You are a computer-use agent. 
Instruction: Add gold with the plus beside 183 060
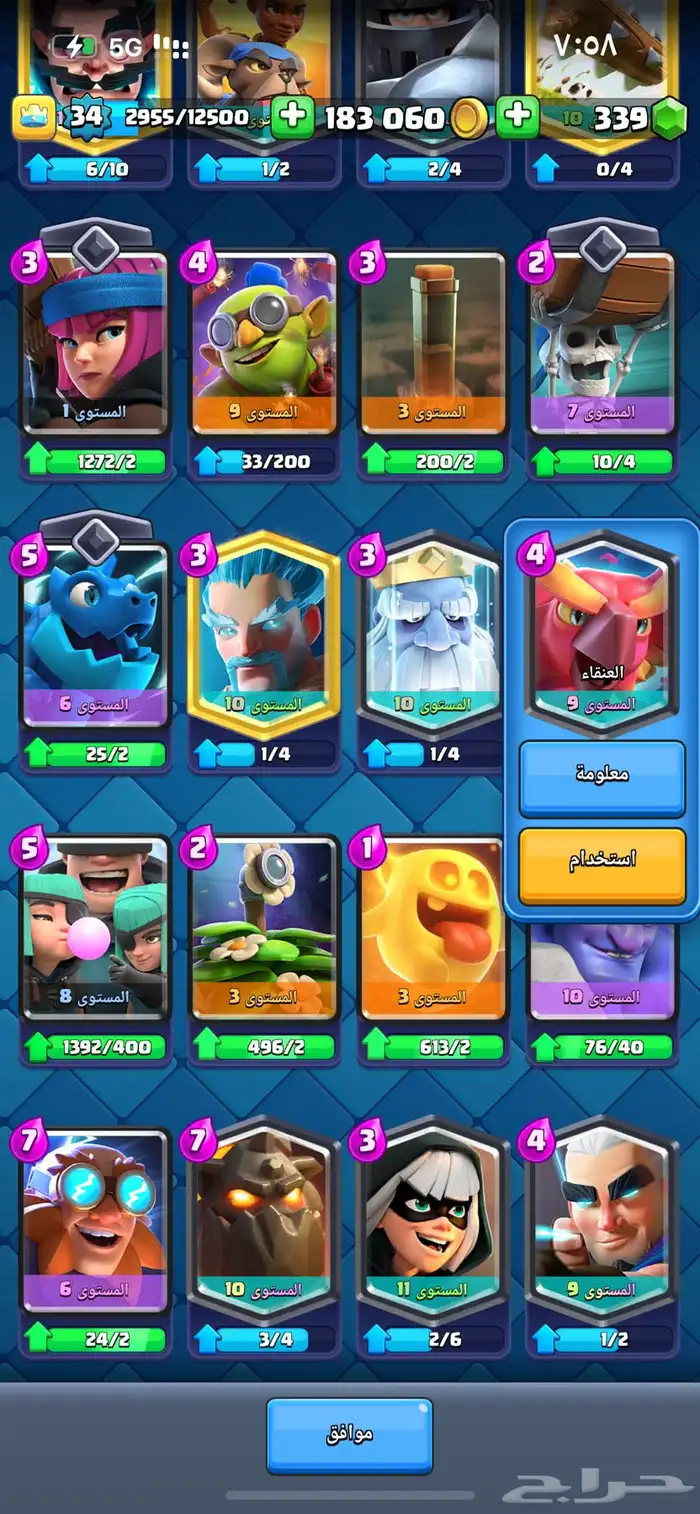[x=292, y=117]
